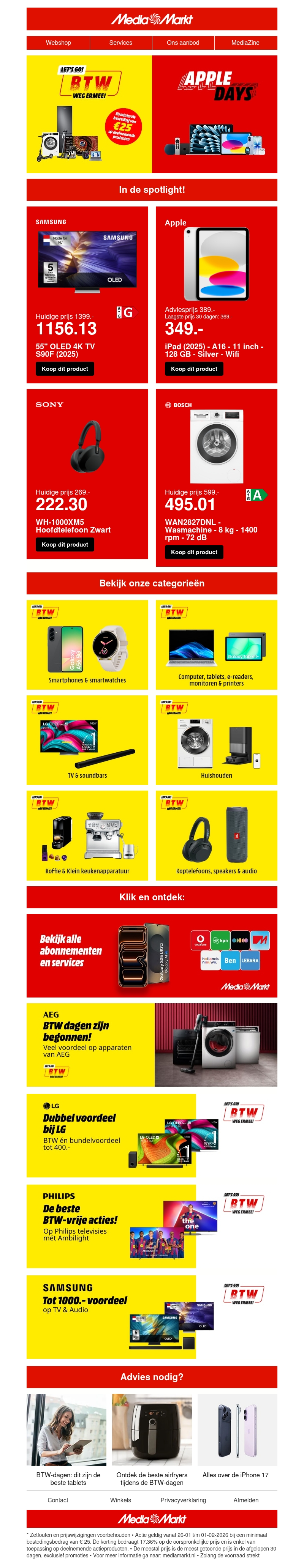Open the Webshop tab
The width and height of the screenshot is (304, 1568).
point(59,43)
